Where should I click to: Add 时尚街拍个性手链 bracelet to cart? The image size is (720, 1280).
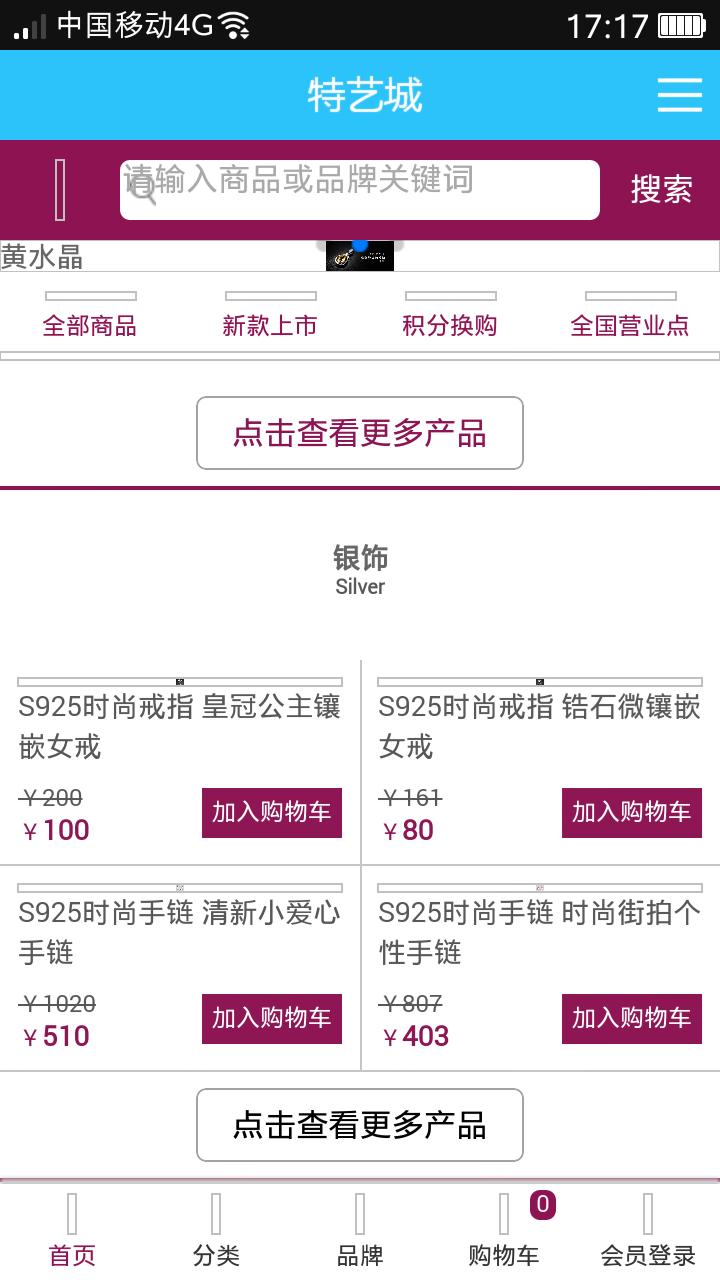[x=632, y=1018]
